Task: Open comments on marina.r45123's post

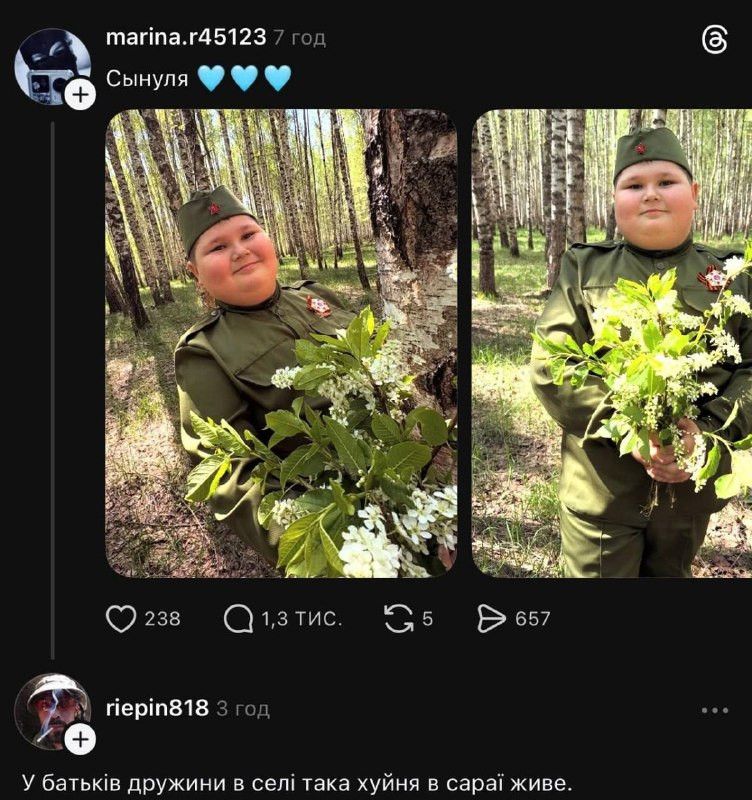Action: (x=238, y=619)
